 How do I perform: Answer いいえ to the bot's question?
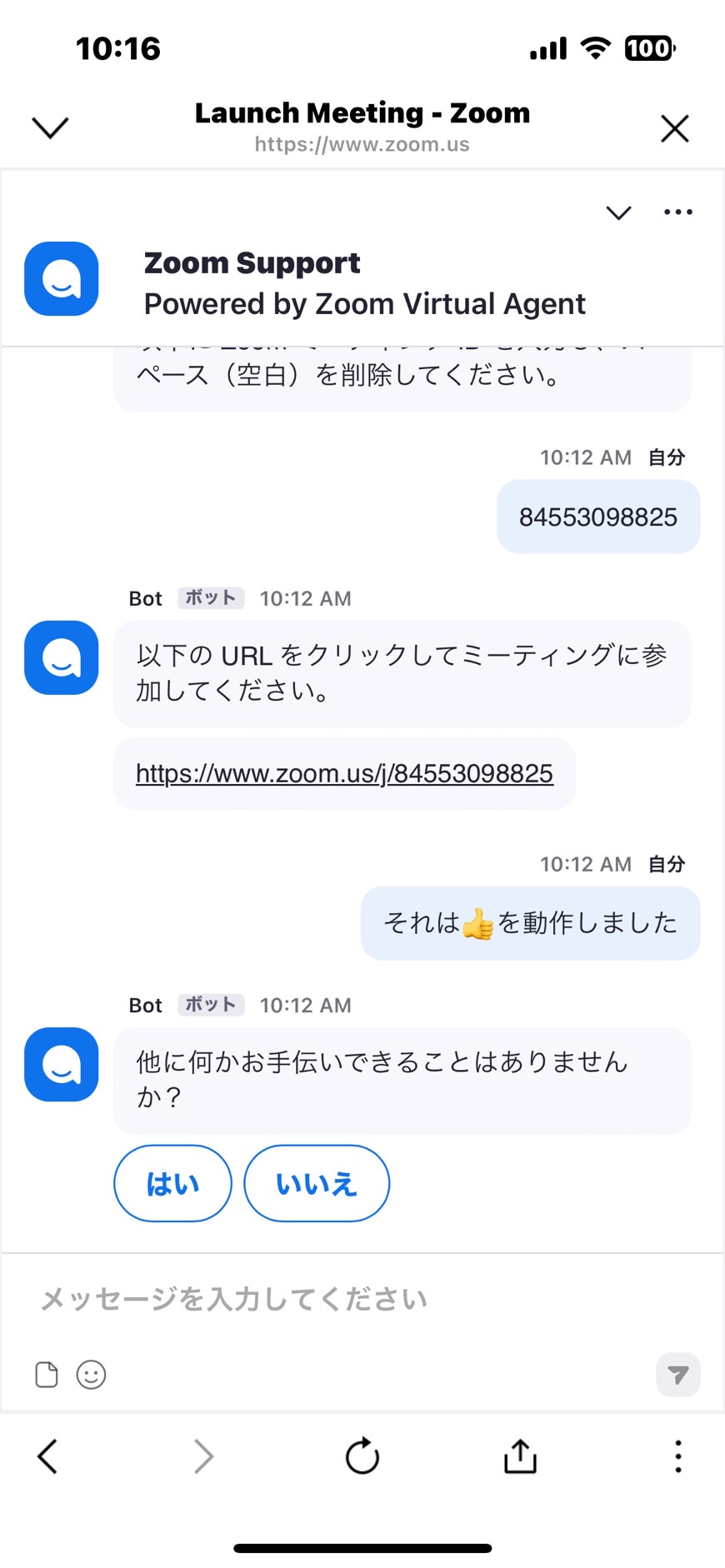click(317, 1183)
